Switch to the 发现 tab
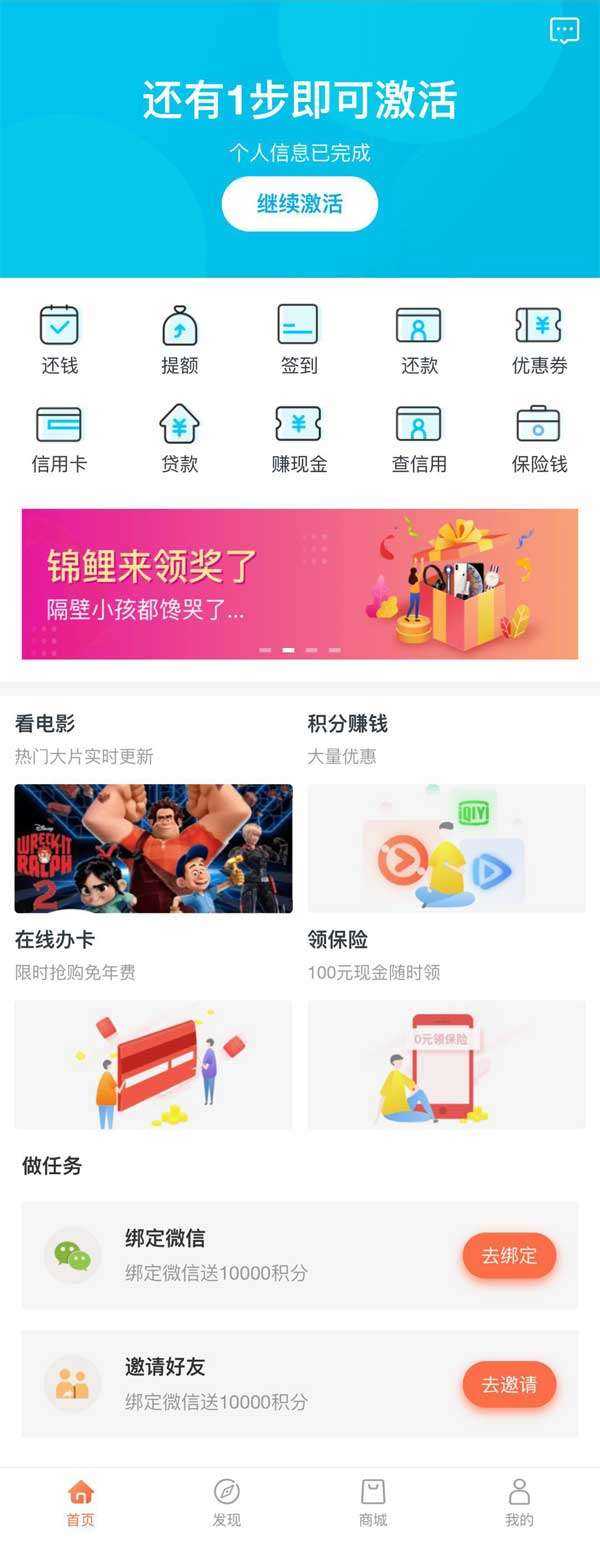Viewport: 600px width, 1541px height. (x=227, y=1503)
